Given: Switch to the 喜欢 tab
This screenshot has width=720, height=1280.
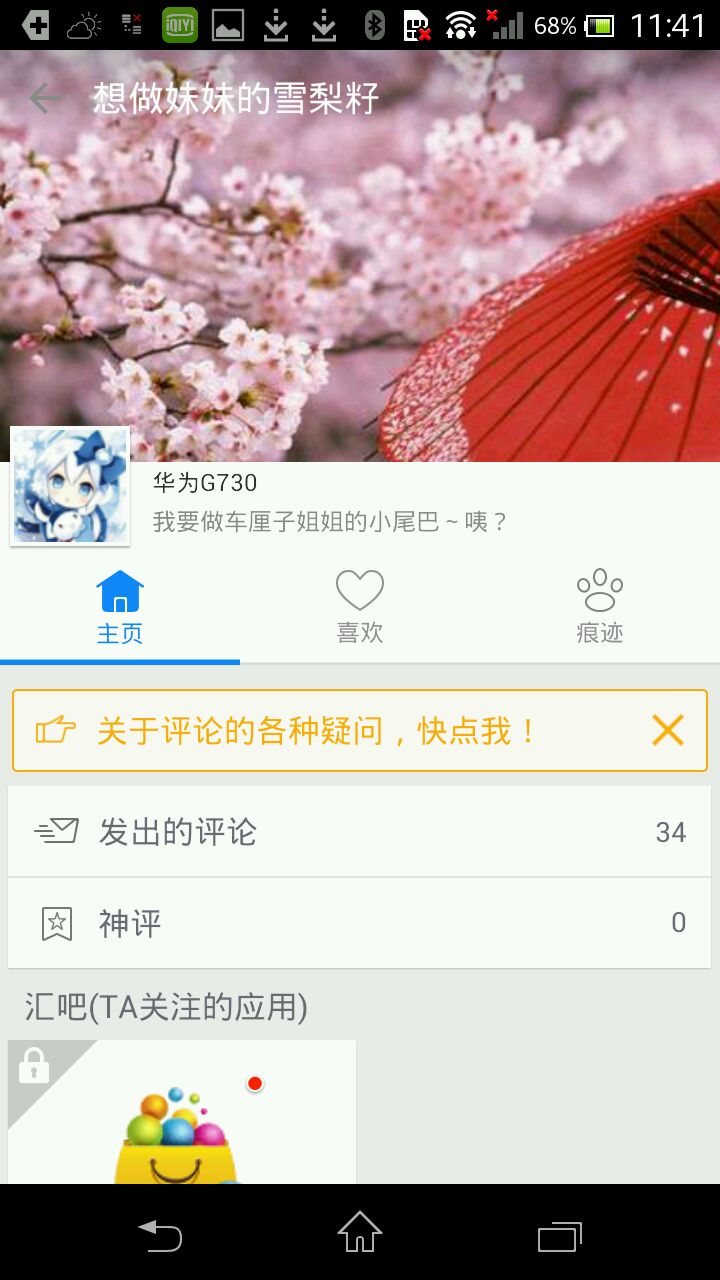Looking at the screenshot, I should click(360, 606).
